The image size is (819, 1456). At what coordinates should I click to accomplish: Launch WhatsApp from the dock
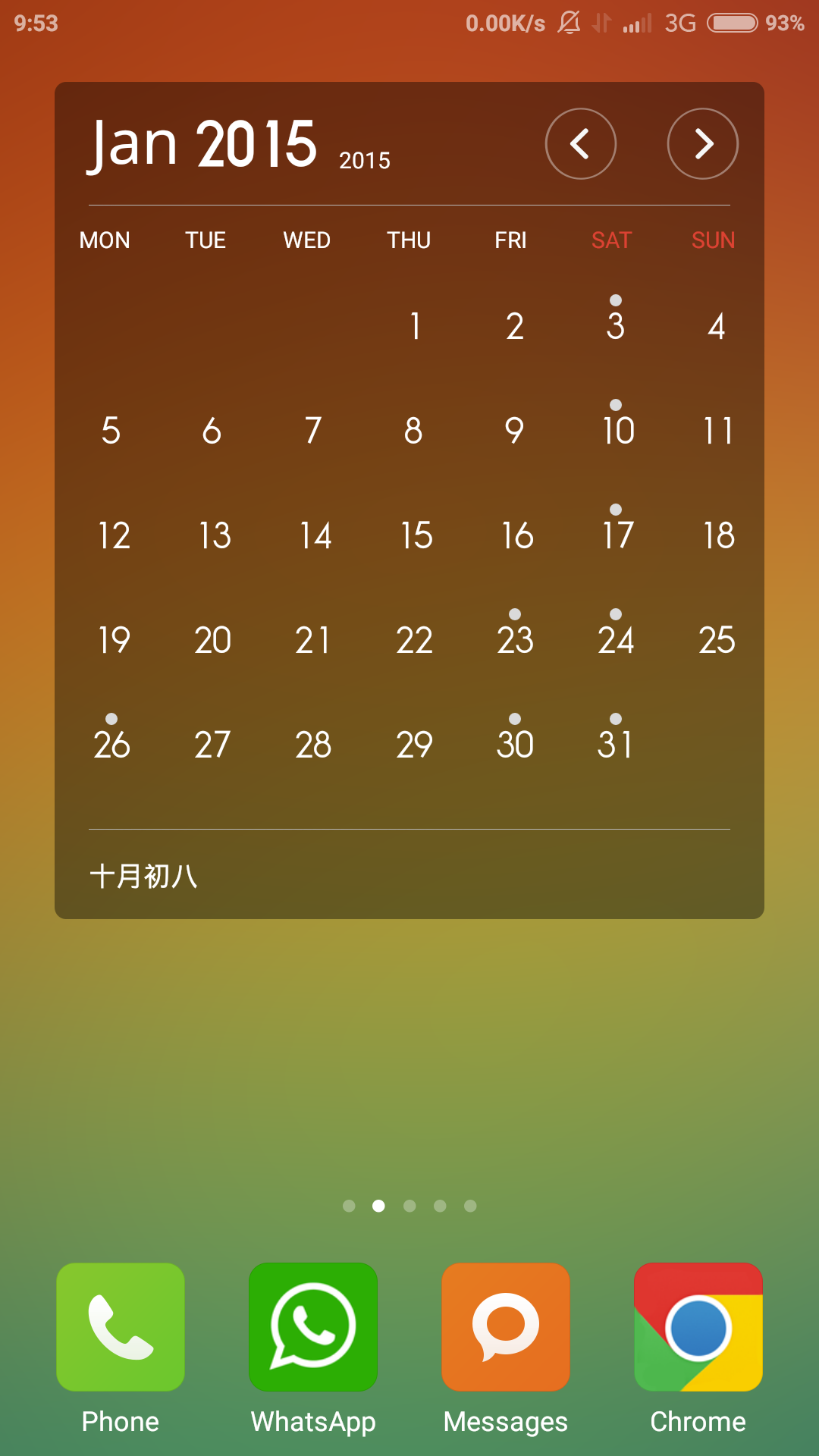coord(313,1327)
